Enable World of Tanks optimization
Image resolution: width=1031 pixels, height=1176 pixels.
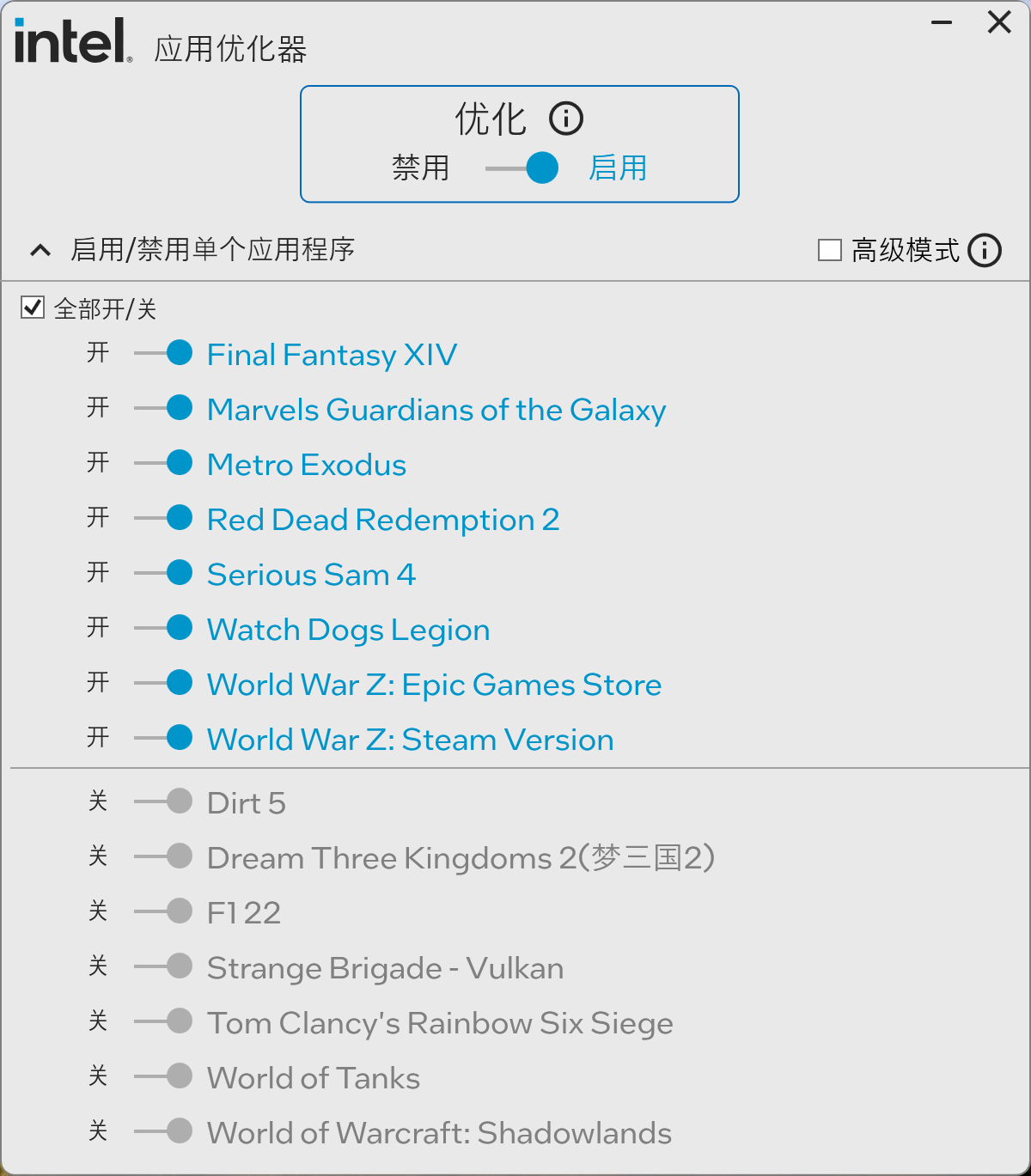(x=164, y=1076)
